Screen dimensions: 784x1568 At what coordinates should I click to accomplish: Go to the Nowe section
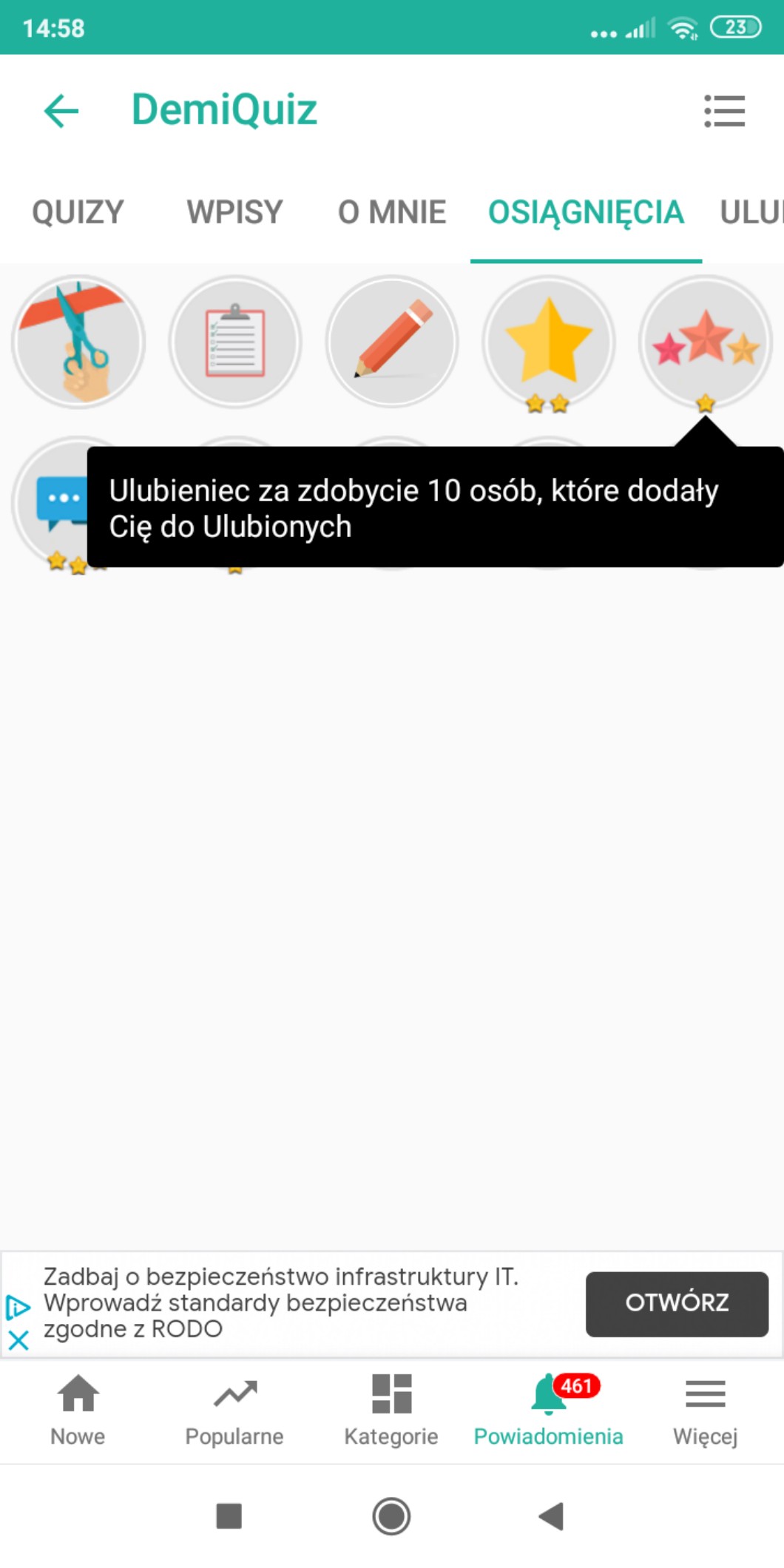[78, 1410]
